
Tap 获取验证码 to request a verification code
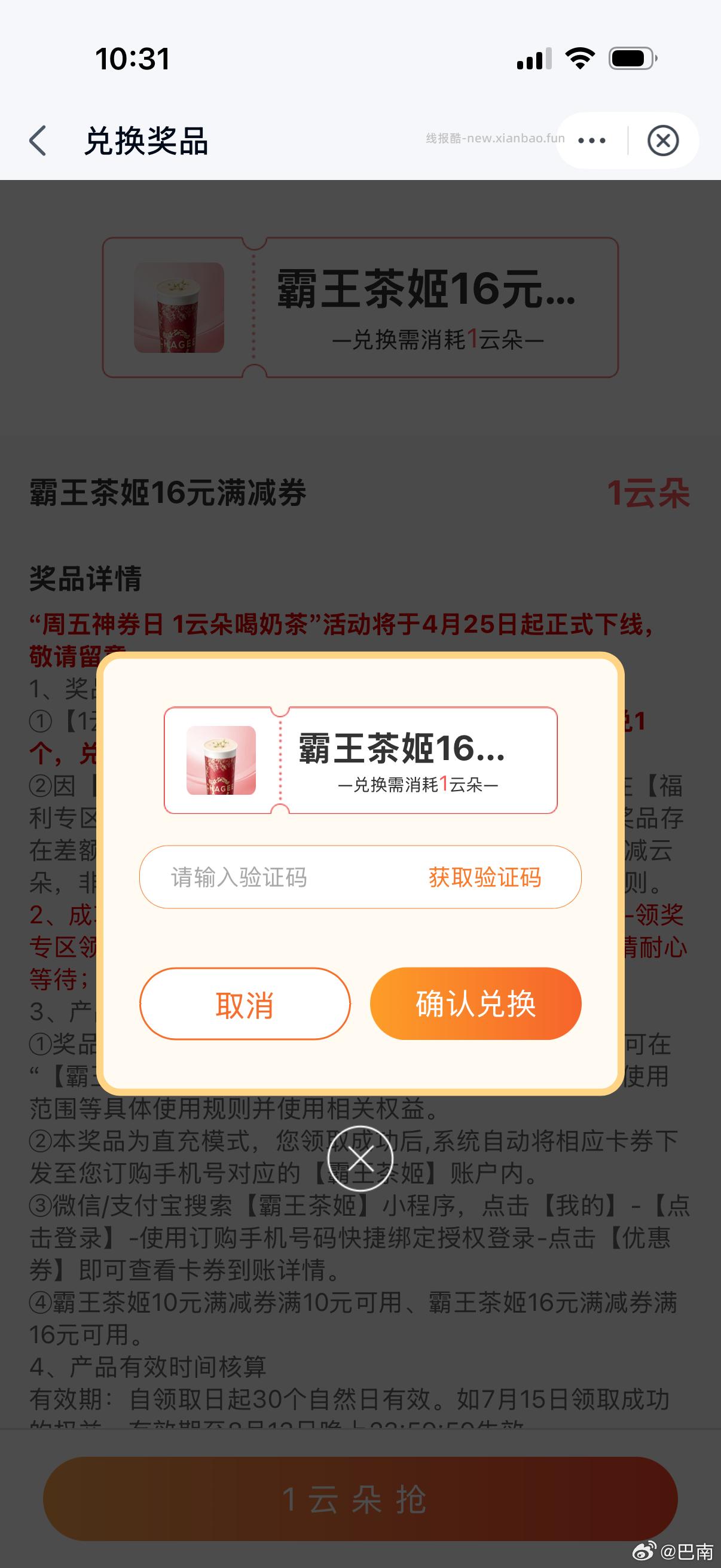(x=485, y=878)
